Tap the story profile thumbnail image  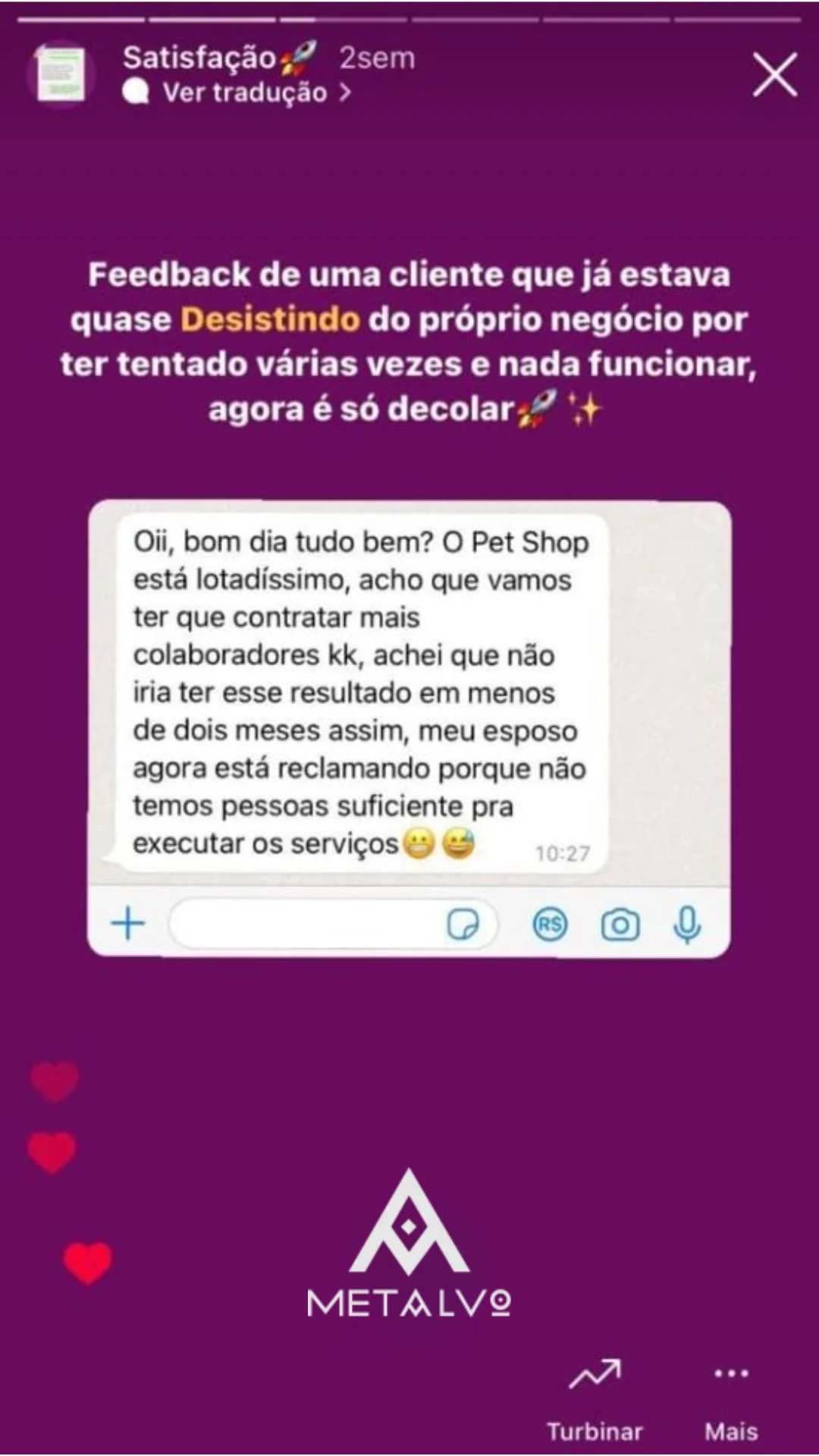[64, 72]
